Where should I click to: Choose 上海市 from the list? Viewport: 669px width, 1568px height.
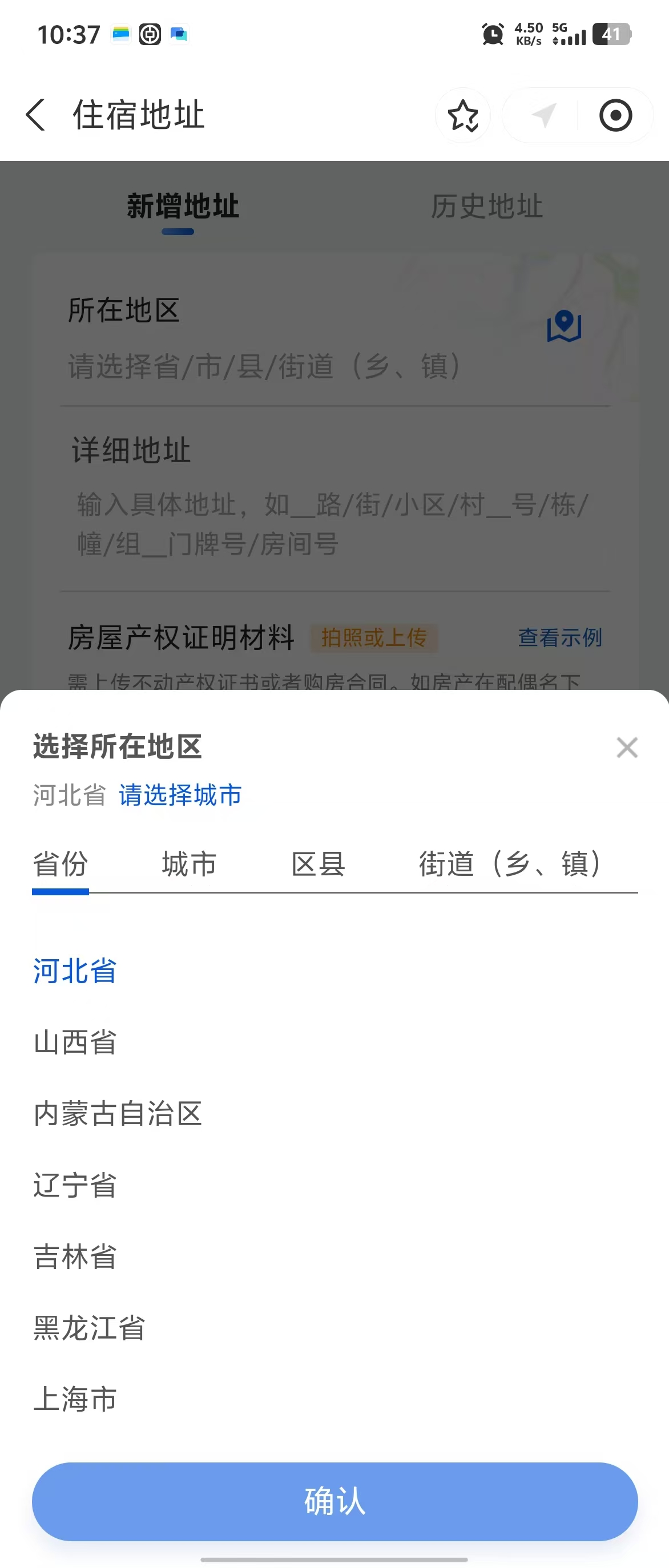75,1399
